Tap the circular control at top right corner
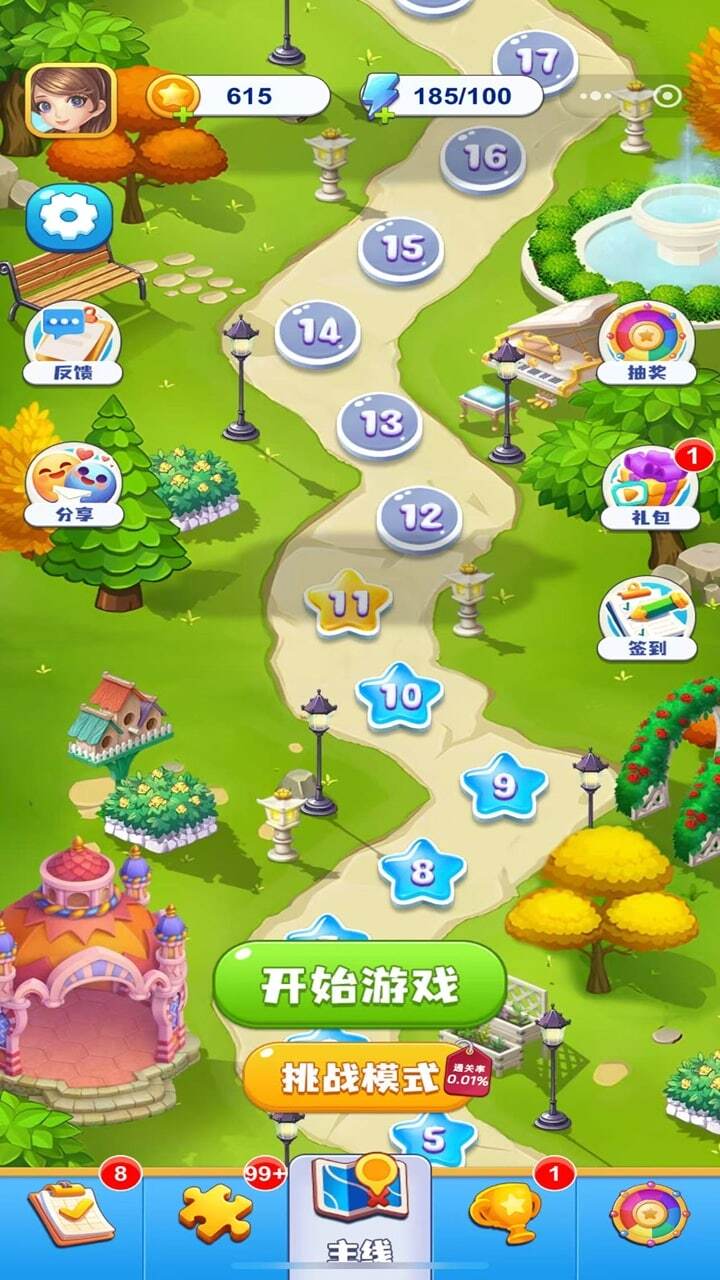This screenshot has height=1280, width=720. point(668,95)
